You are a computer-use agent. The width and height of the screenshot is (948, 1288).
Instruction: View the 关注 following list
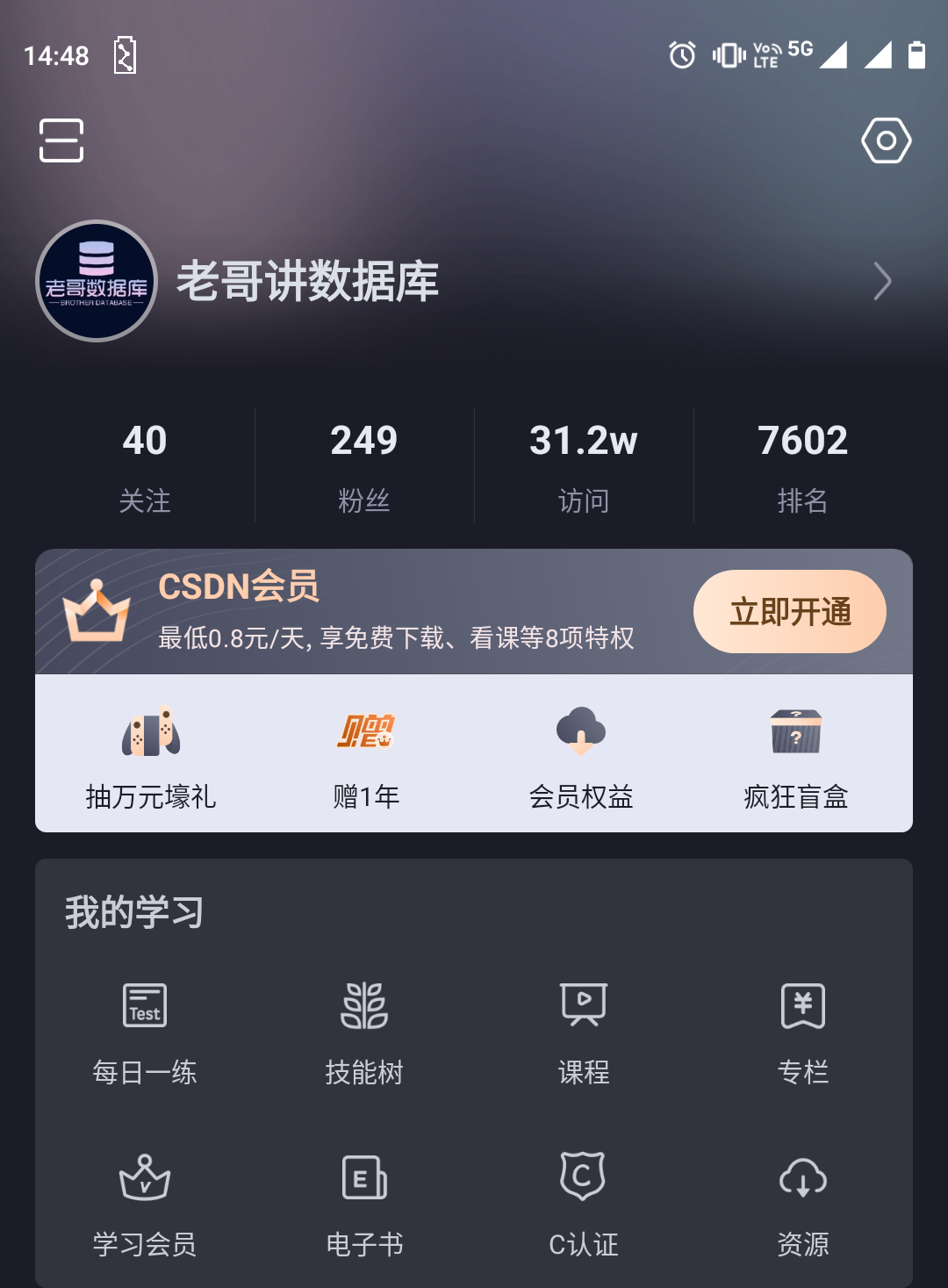pyautogui.click(x=145, y=465)
